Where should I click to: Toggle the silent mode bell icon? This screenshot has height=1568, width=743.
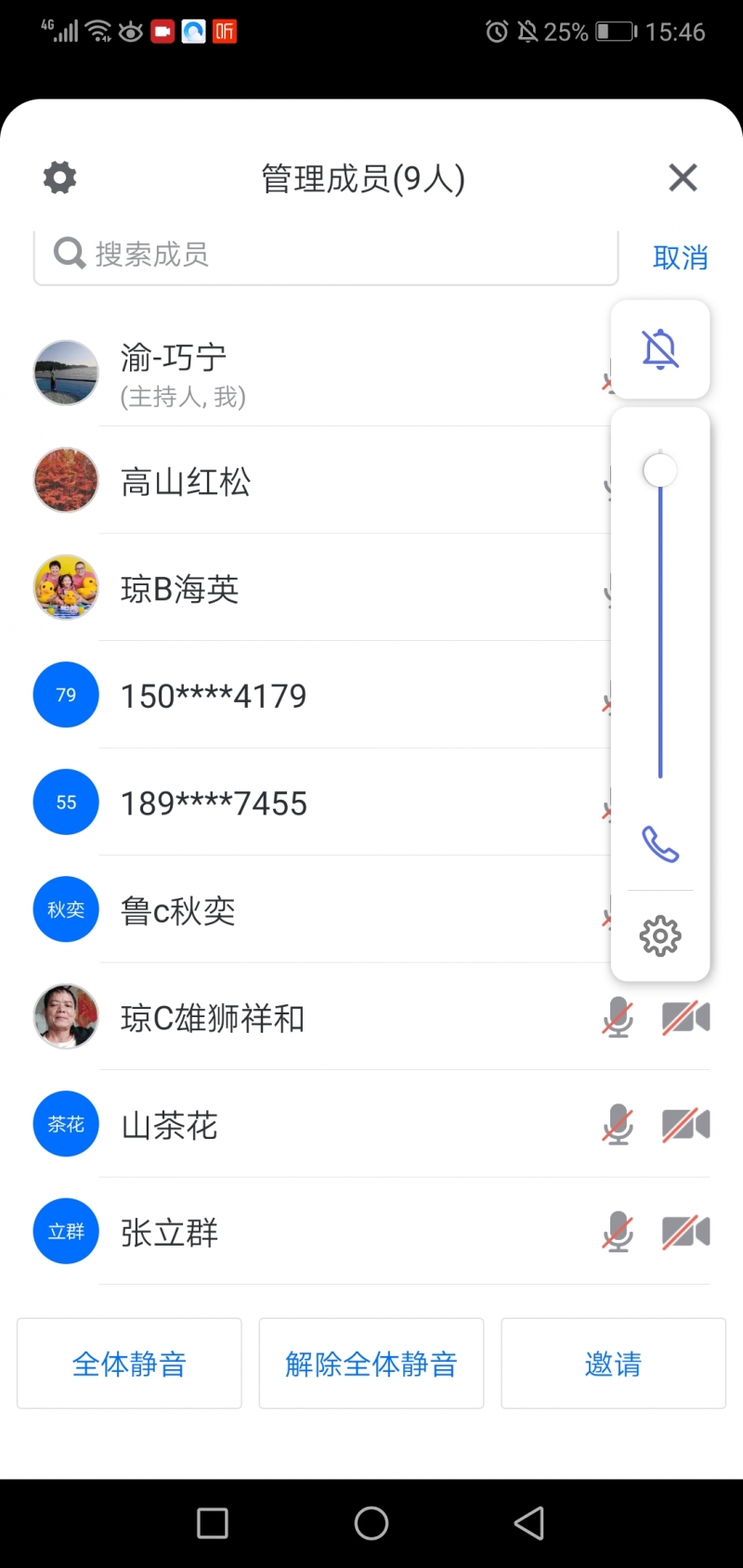[660, 350]
